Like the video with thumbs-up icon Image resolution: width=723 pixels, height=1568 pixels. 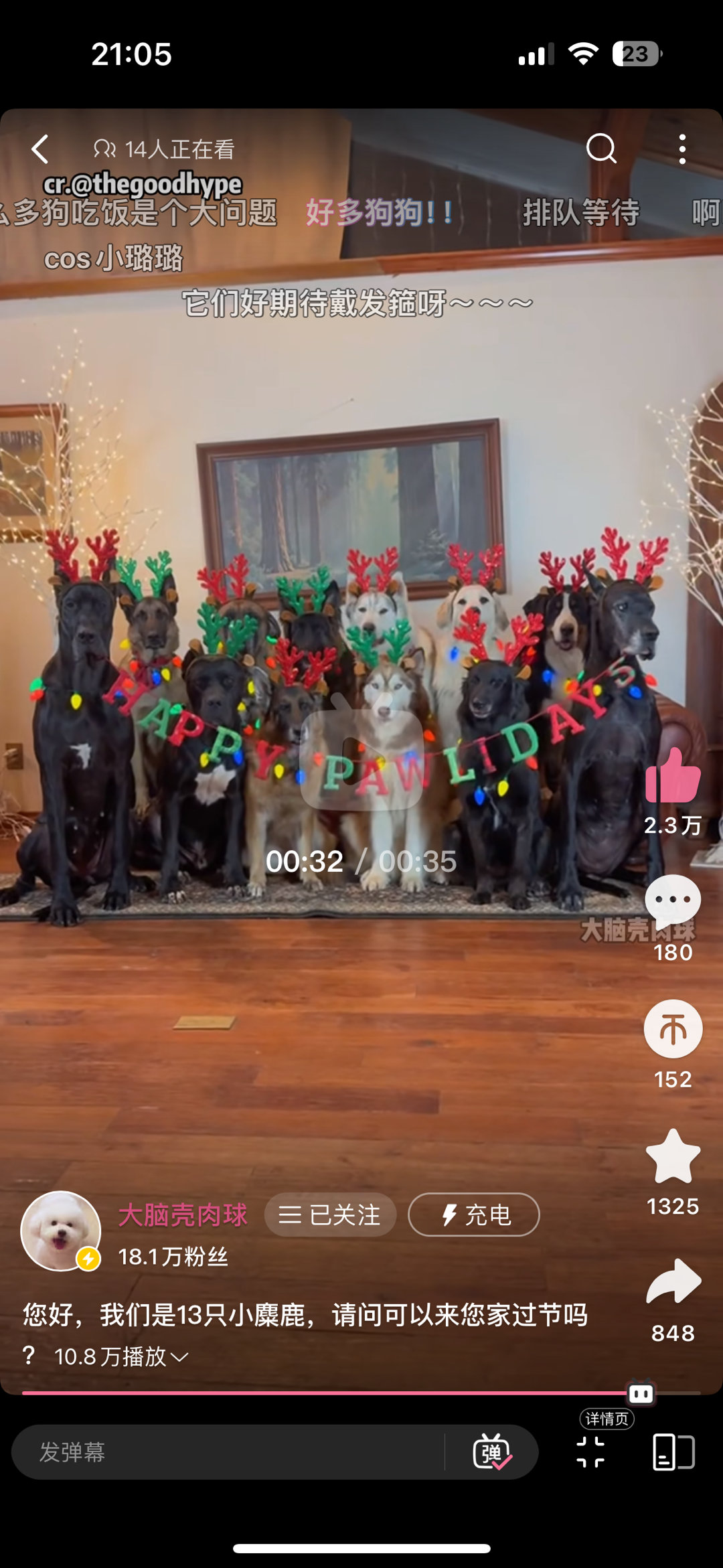(x=672, y=777)
